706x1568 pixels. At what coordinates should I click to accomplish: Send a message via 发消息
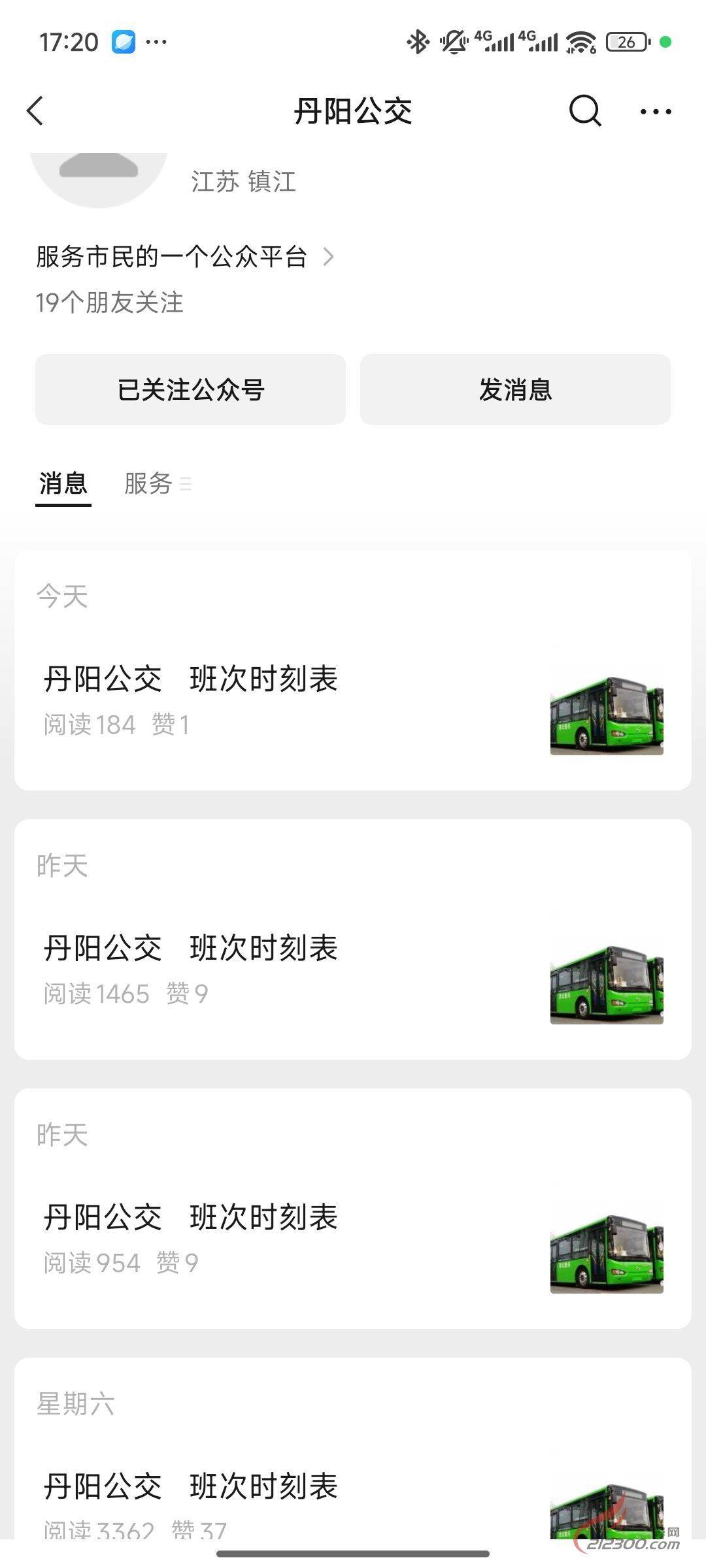point(515,389)
